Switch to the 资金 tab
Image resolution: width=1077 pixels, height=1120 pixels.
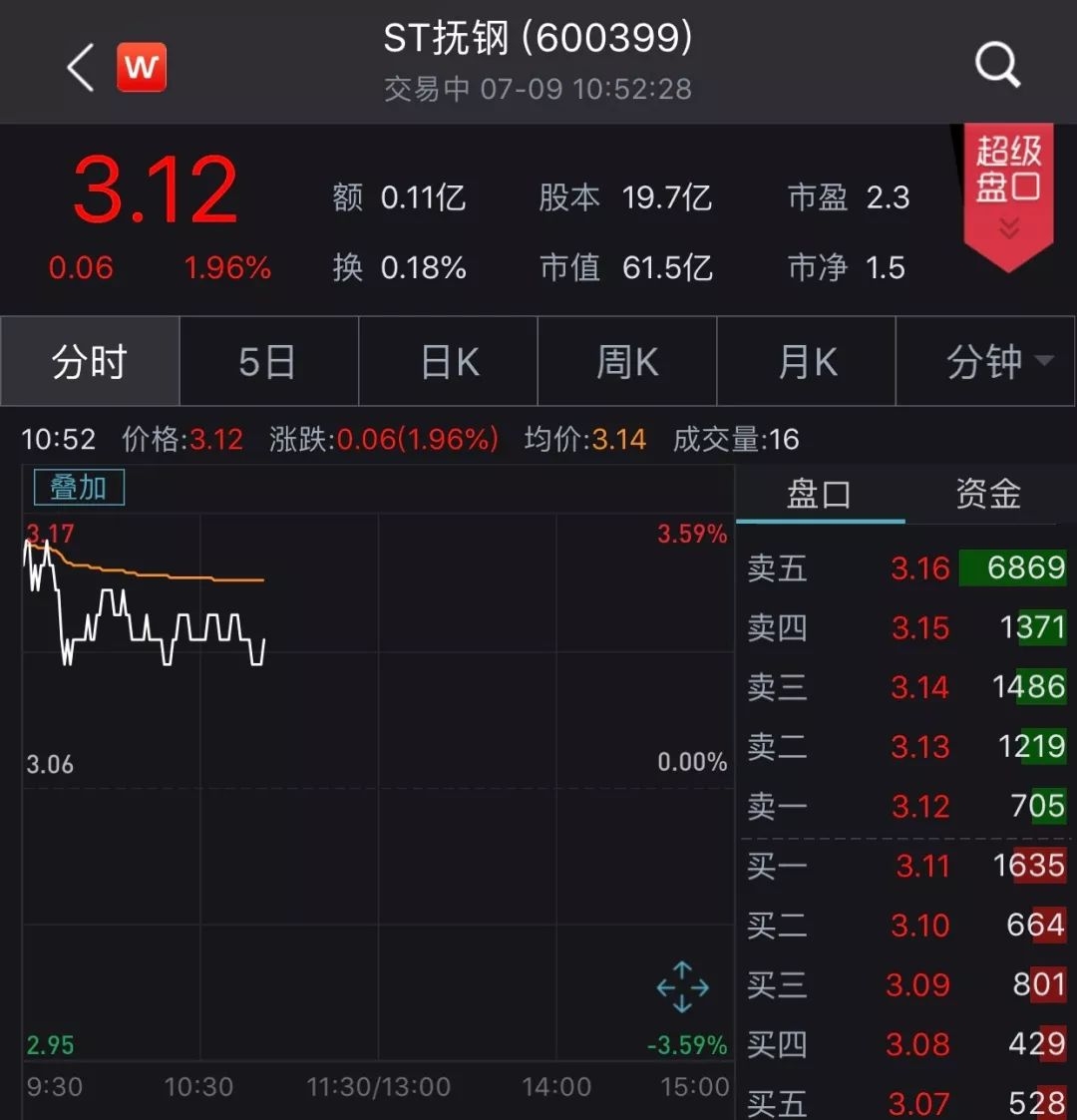pos(988,494)
